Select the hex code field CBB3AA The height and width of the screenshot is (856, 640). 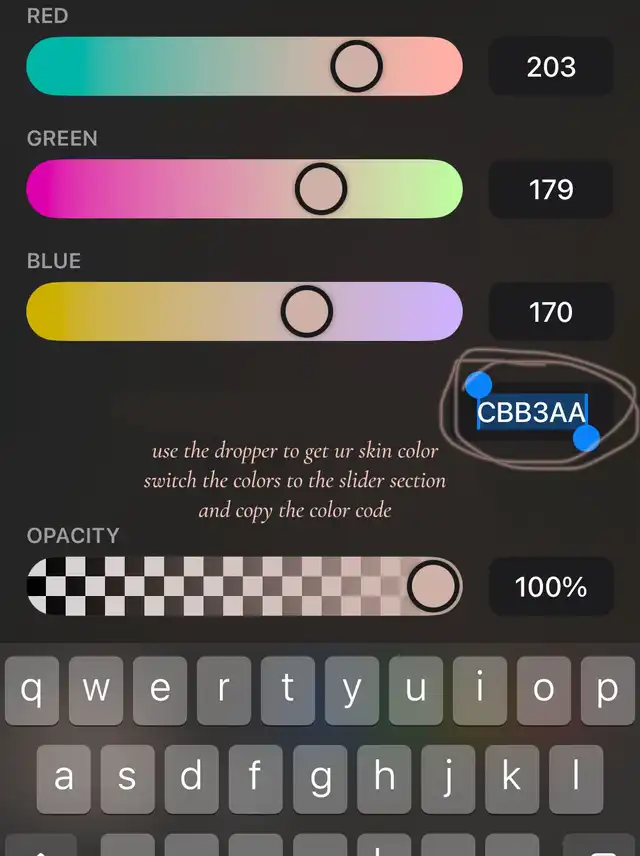tap(532, 412)
